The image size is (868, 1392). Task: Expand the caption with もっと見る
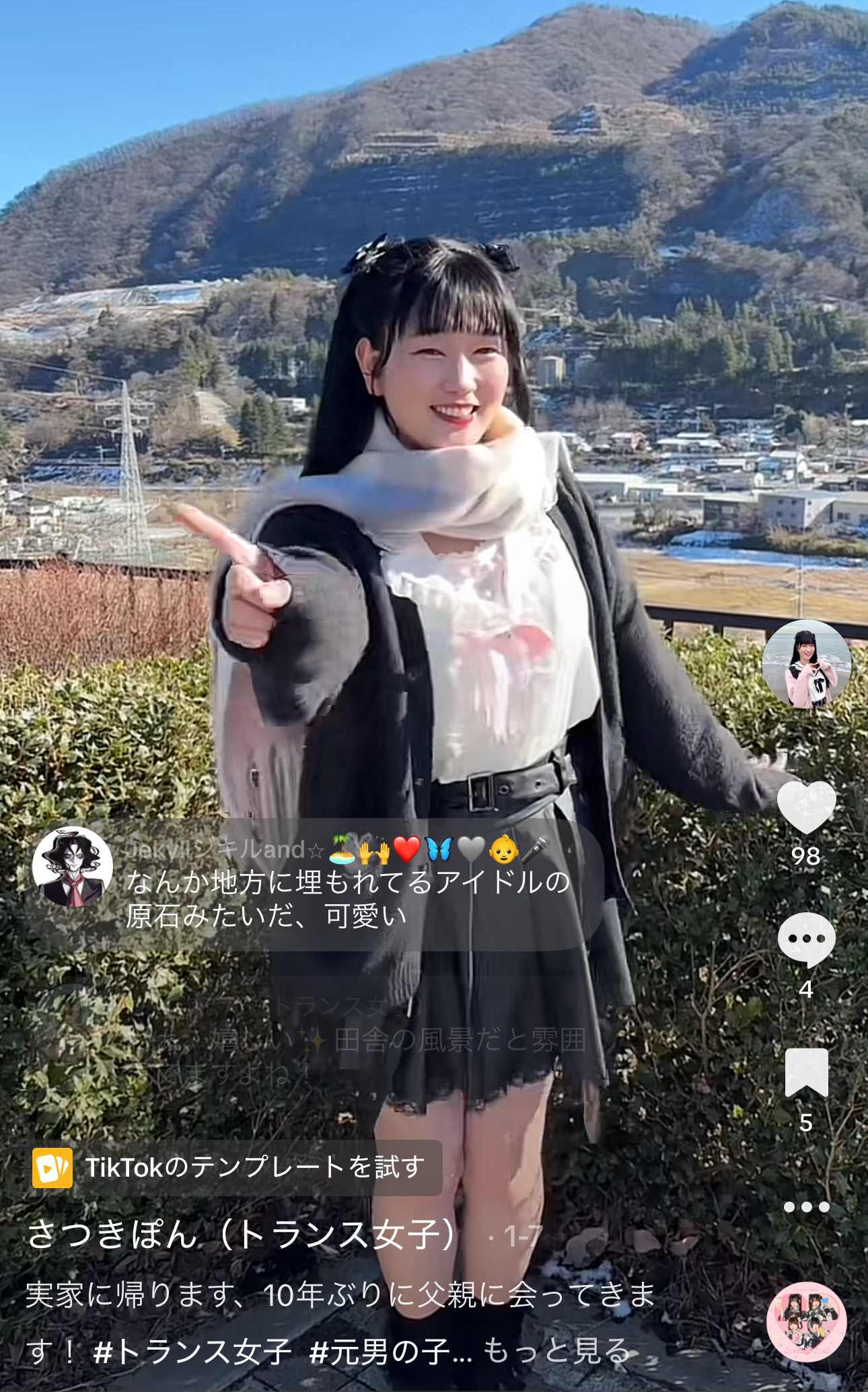coord(556,1351)
